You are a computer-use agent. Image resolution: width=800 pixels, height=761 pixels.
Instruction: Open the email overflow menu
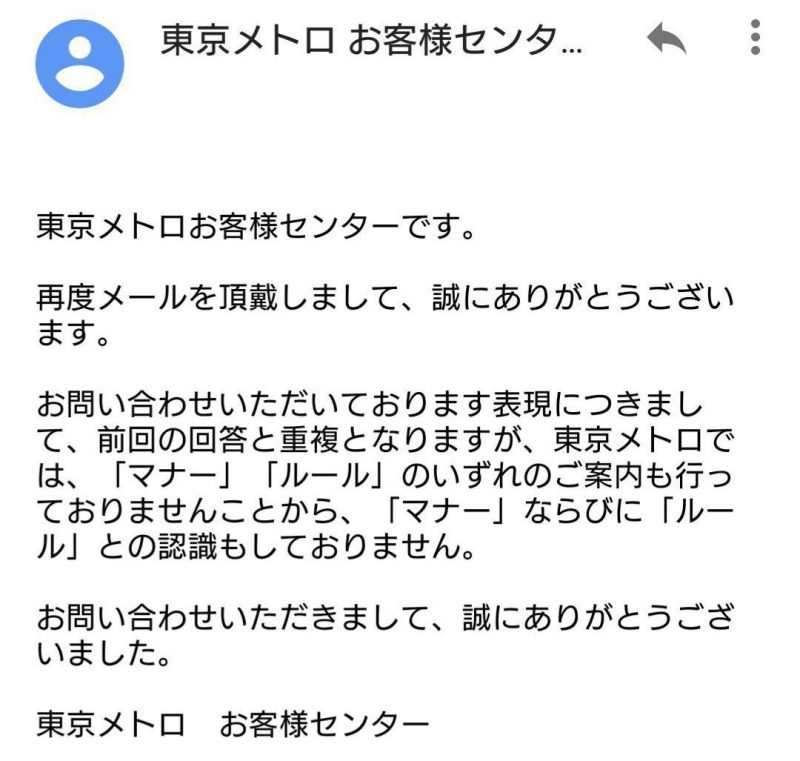(x=755, y=39)
